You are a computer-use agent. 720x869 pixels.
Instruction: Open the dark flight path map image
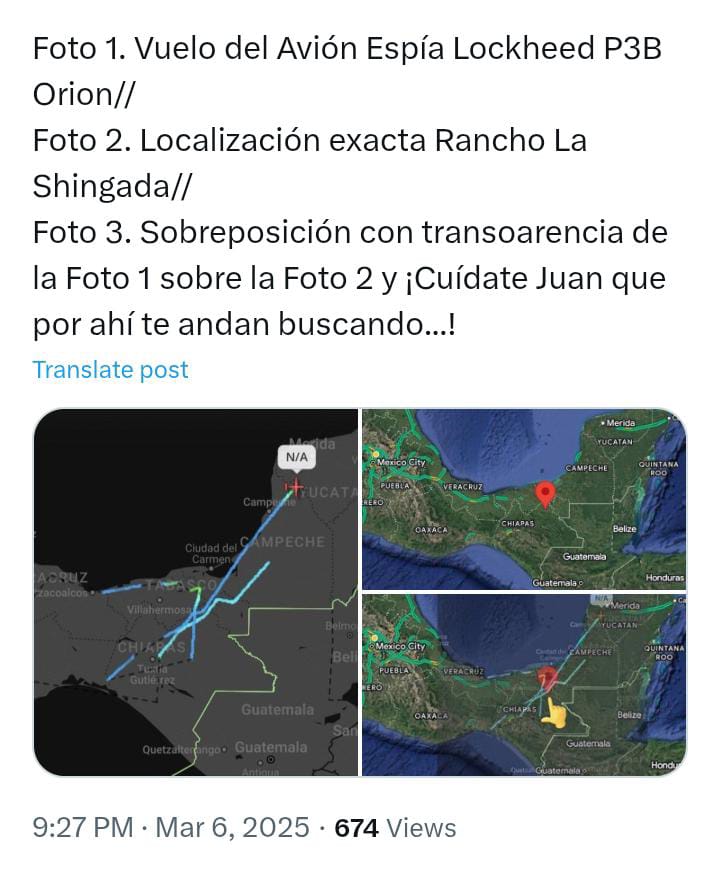(196, 592)
